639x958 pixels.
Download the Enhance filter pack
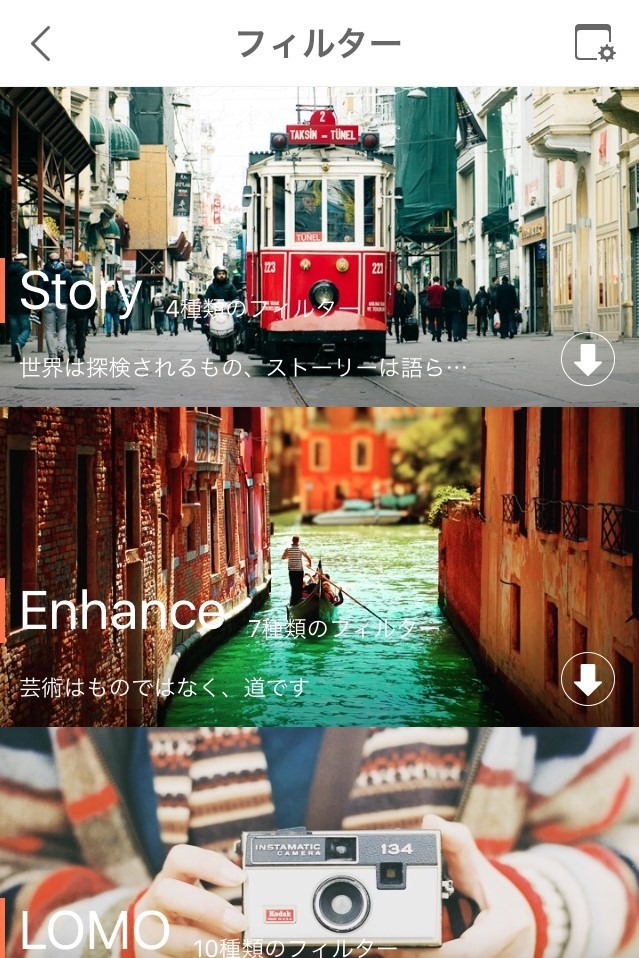tap(587, 679)
